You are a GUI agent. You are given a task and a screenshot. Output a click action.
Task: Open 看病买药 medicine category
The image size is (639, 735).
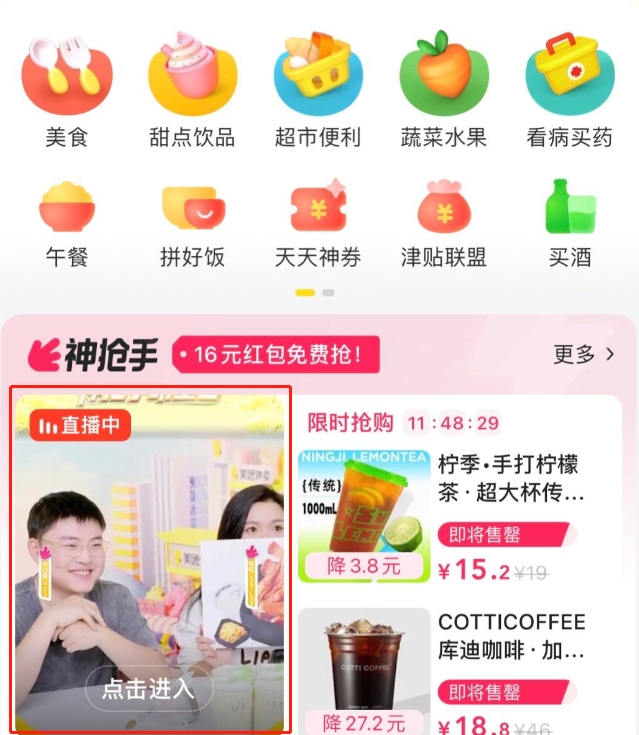point(569,89)
